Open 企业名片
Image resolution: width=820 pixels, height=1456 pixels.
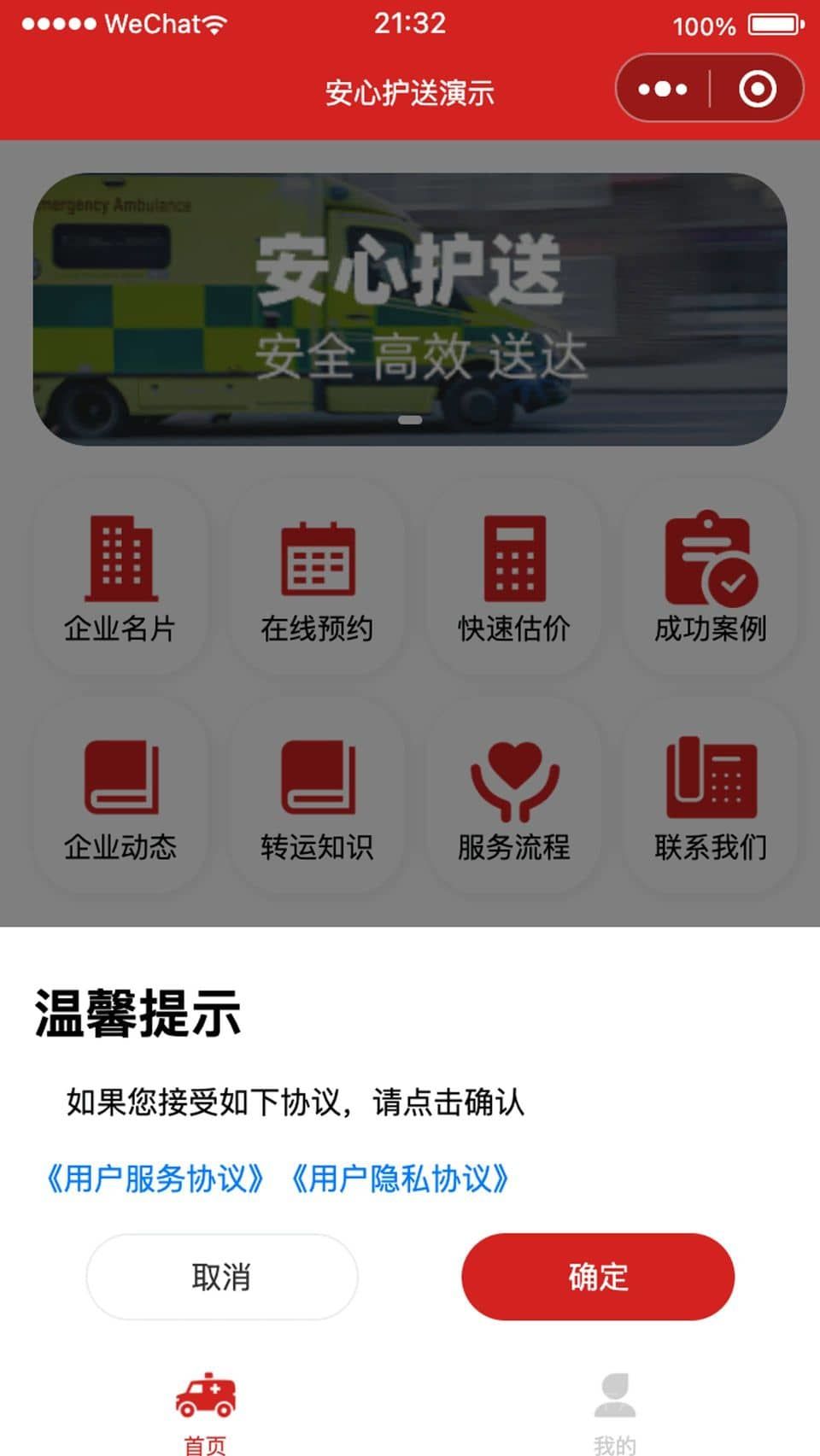tap(120, 578)
